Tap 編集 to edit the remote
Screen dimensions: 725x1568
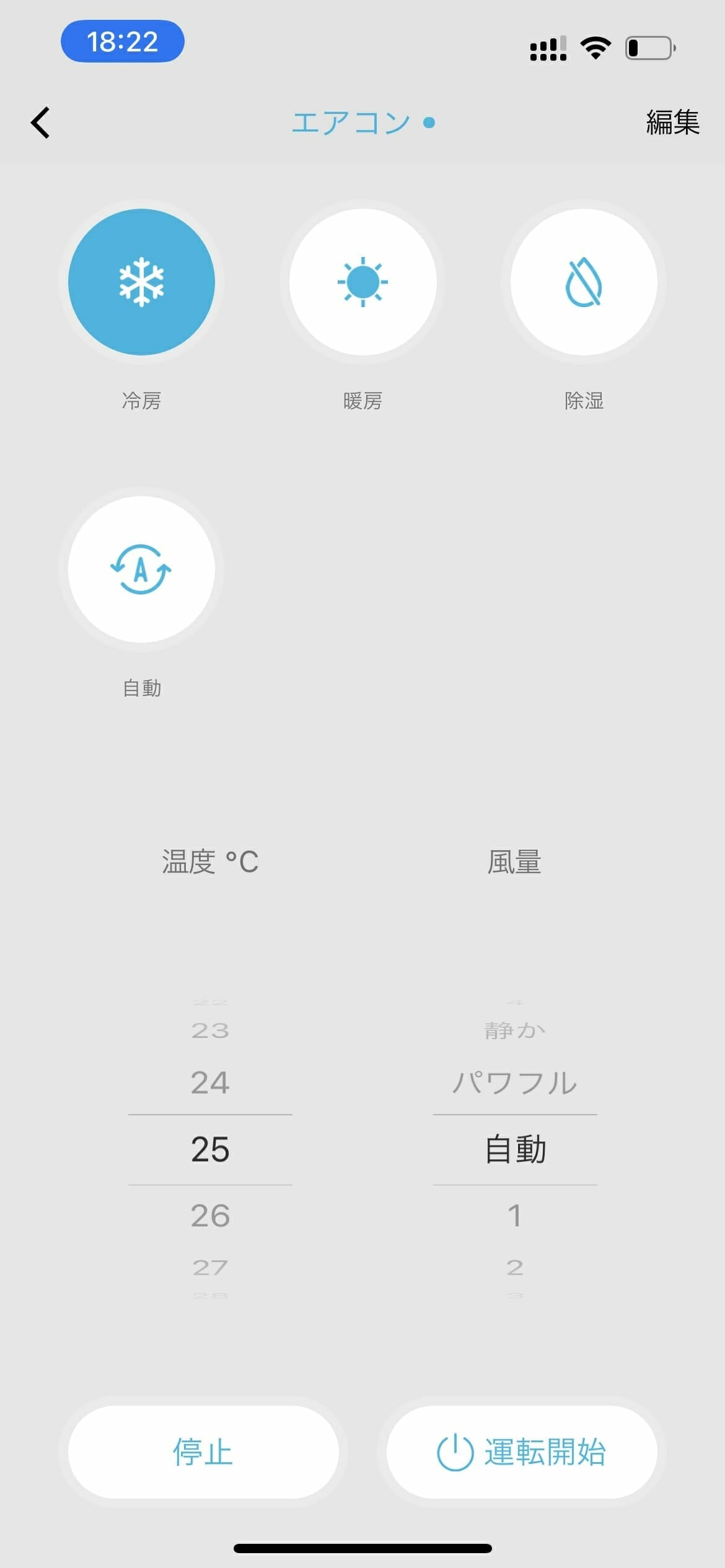pyautogui.click(x=672, y=122)
